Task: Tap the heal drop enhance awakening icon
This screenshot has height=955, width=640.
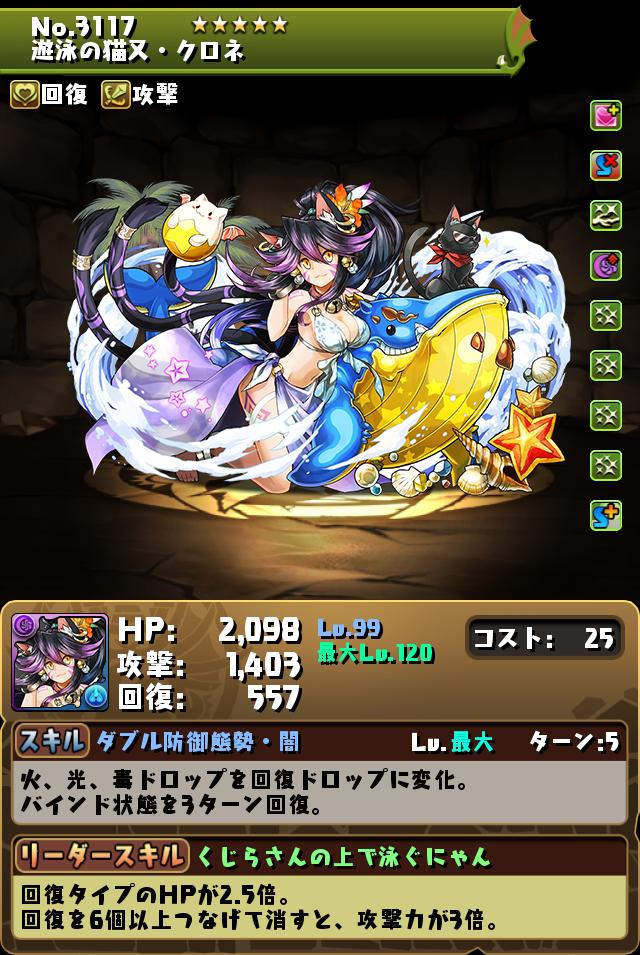Action: (605, 117)
